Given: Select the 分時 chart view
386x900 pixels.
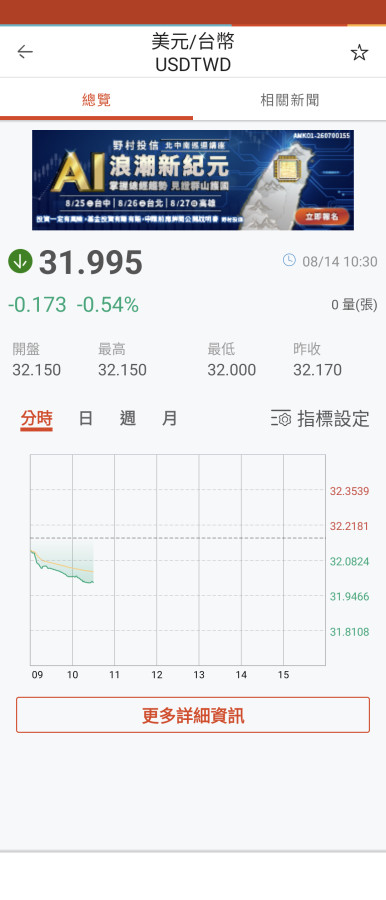Looking at the screenshot, I should (x=37, y=418).
